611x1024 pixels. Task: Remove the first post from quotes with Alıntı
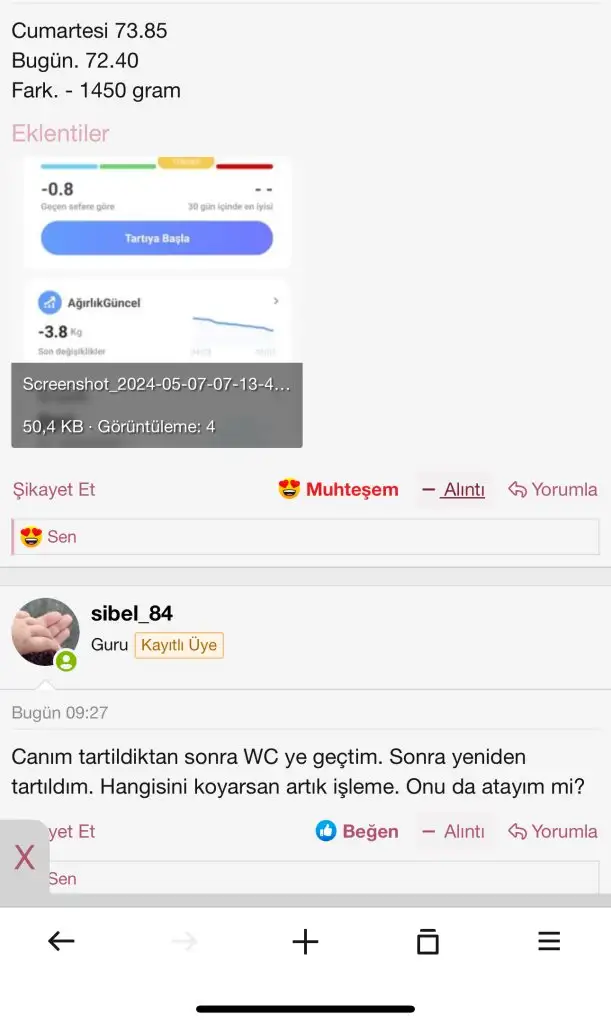click(453, 490)
